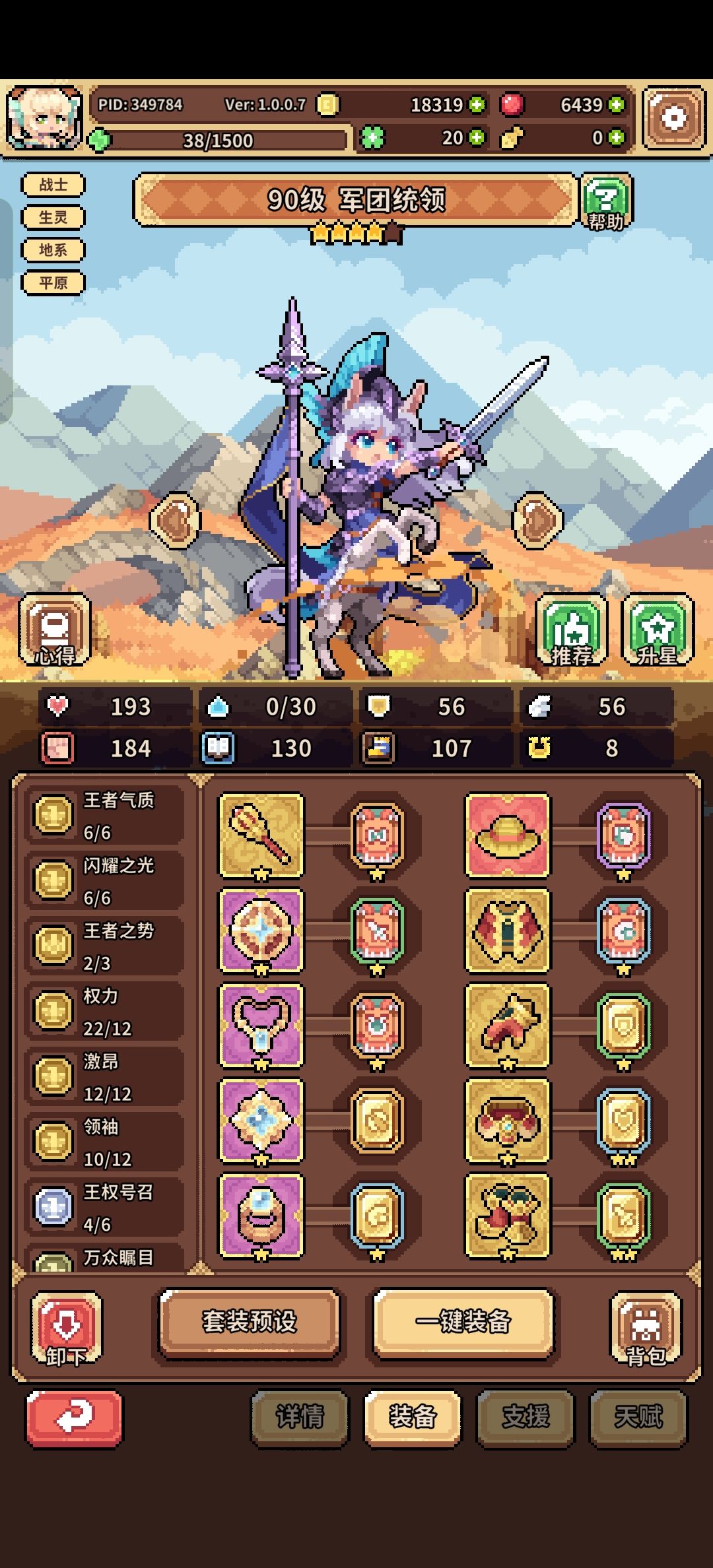Open the player avatar profile
Viewport: 713px width, 1568px height.
pyautogui.click(x=45, y=117)
